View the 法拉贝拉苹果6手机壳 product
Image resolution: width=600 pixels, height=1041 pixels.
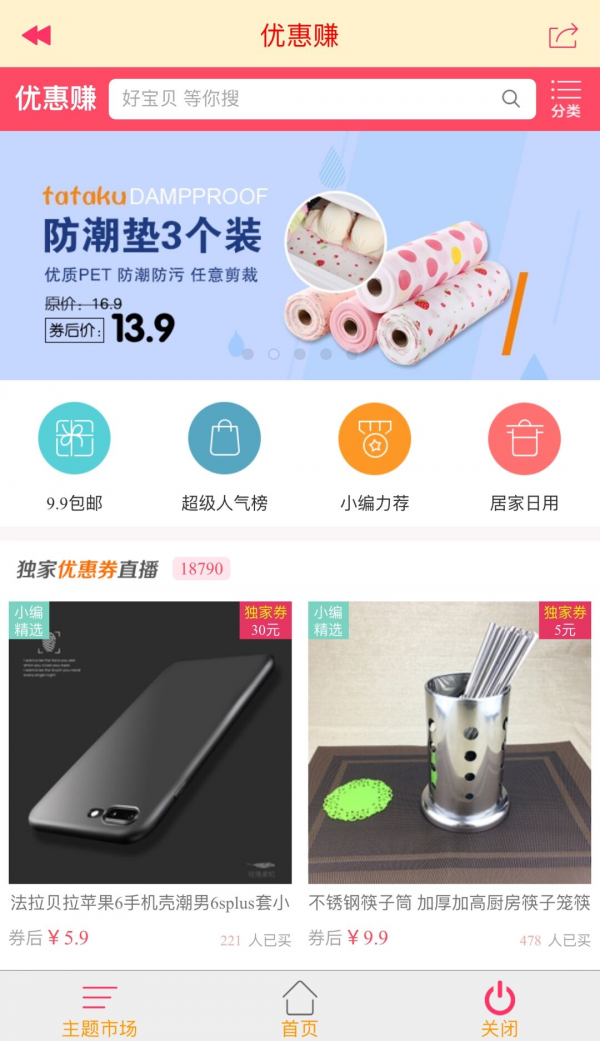(x=150, y=760)
